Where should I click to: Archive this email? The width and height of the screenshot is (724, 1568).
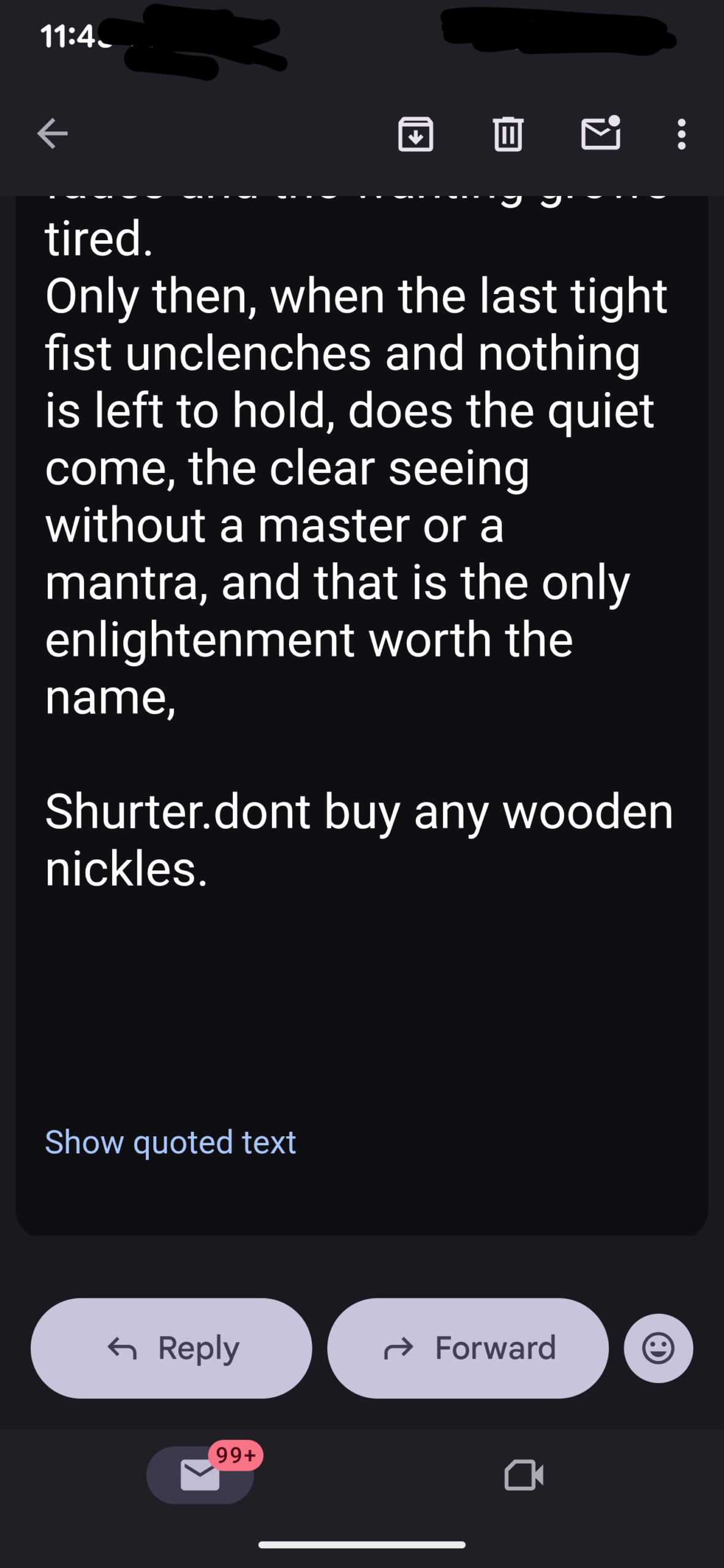click(416, 134)
